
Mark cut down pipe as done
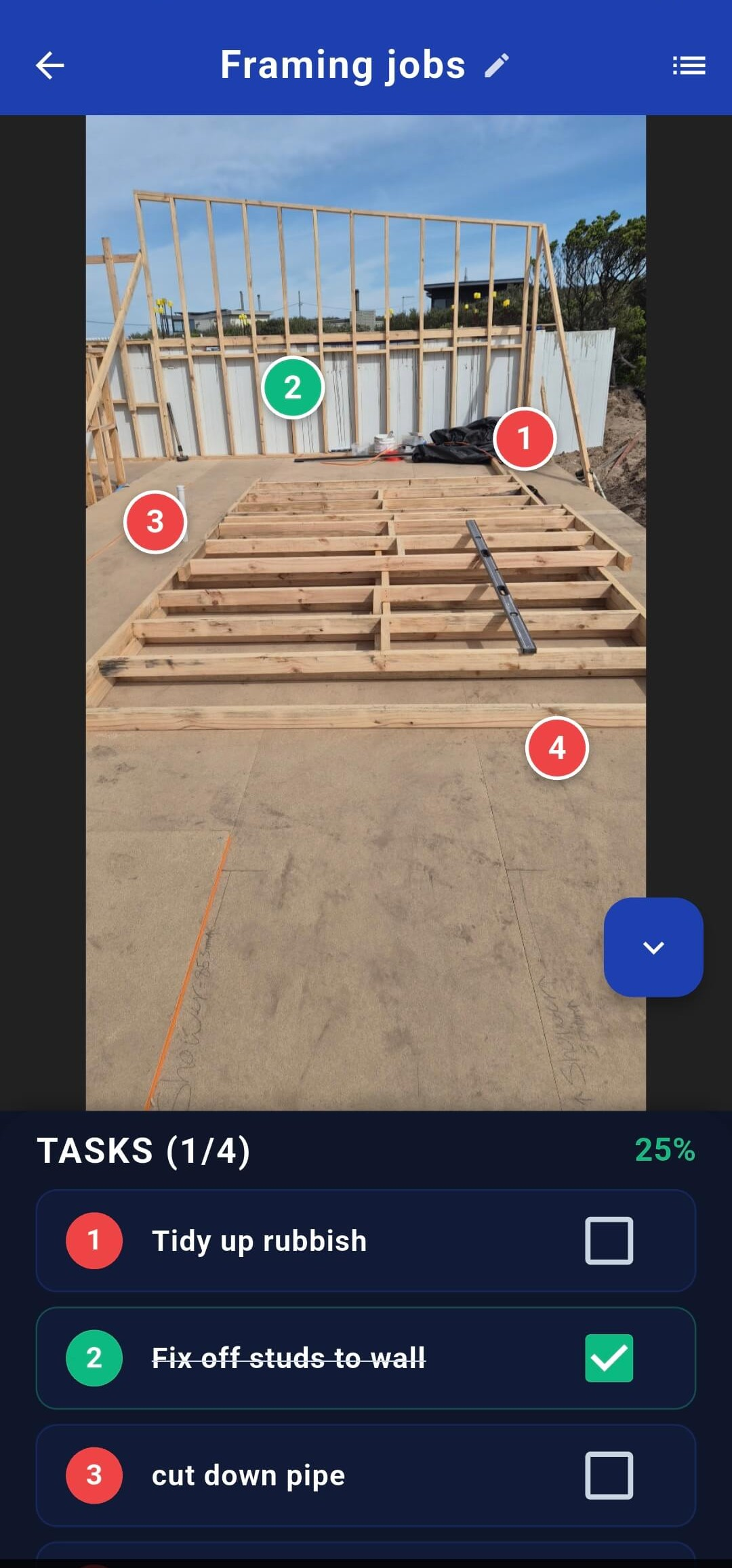click(609, 1475)
